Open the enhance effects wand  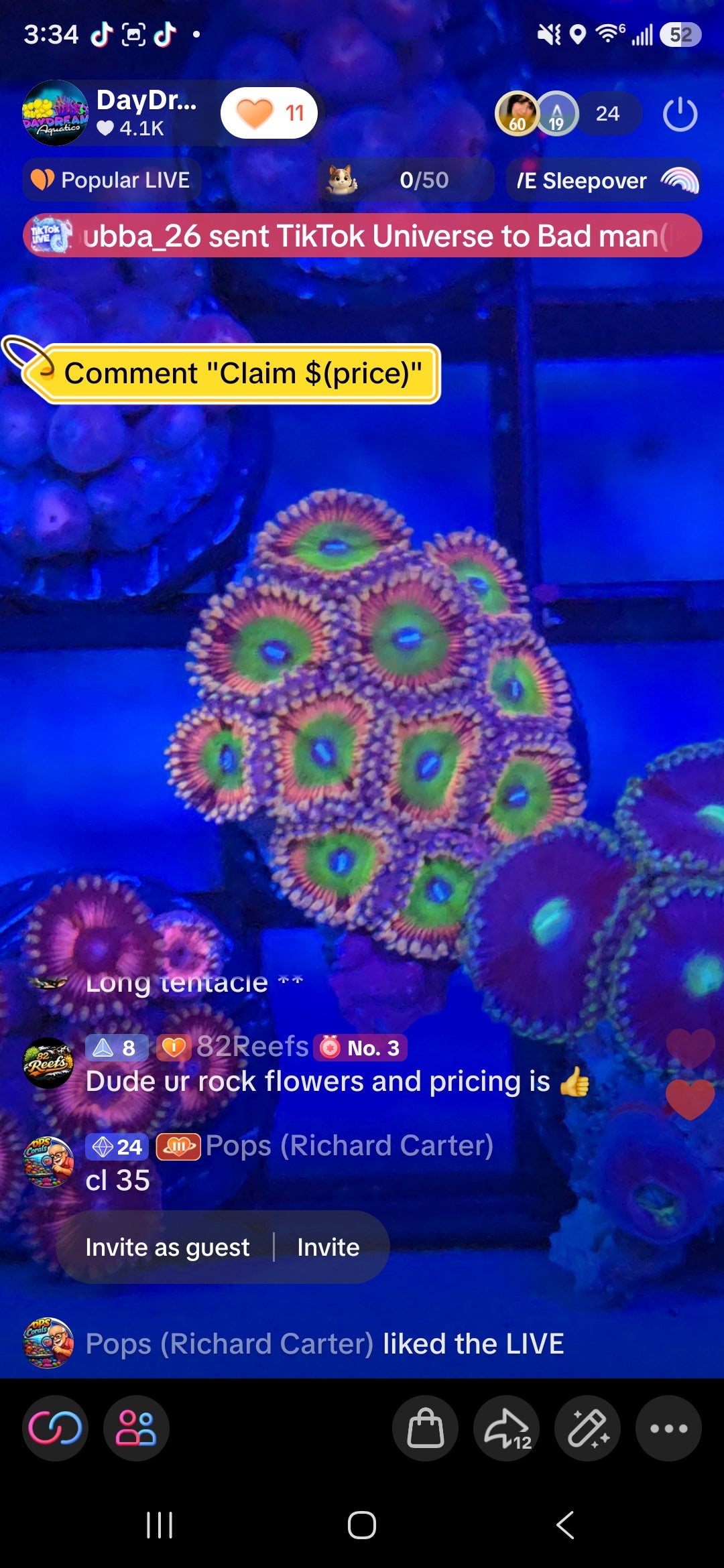588,1428
